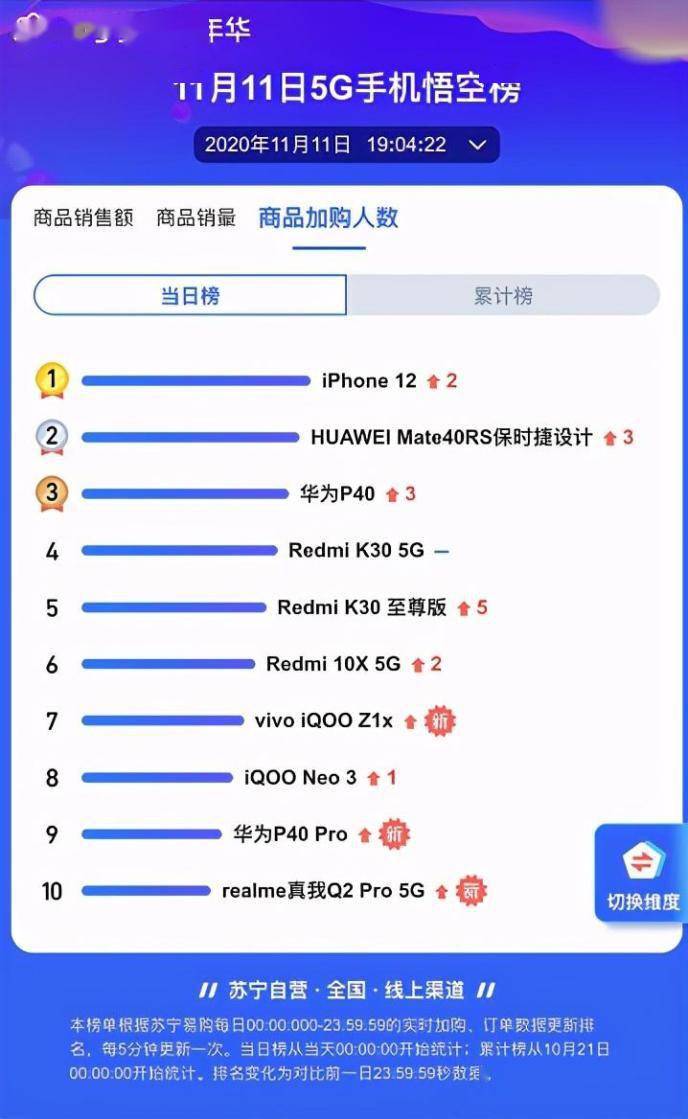
Task: Select the 商品加购人数 tab
Action: (x=328, y=218)
